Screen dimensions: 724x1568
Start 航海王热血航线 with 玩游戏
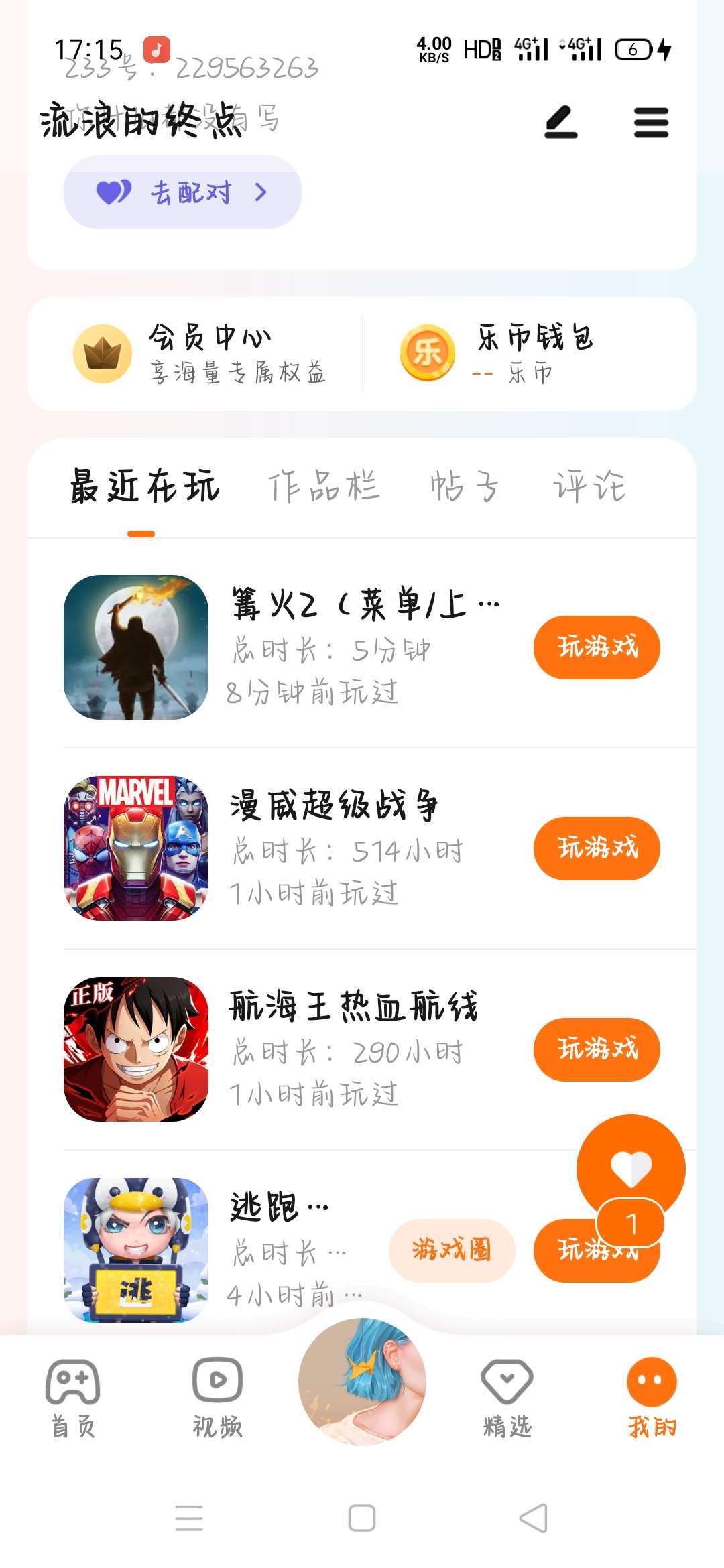[x=597, y=1049]
